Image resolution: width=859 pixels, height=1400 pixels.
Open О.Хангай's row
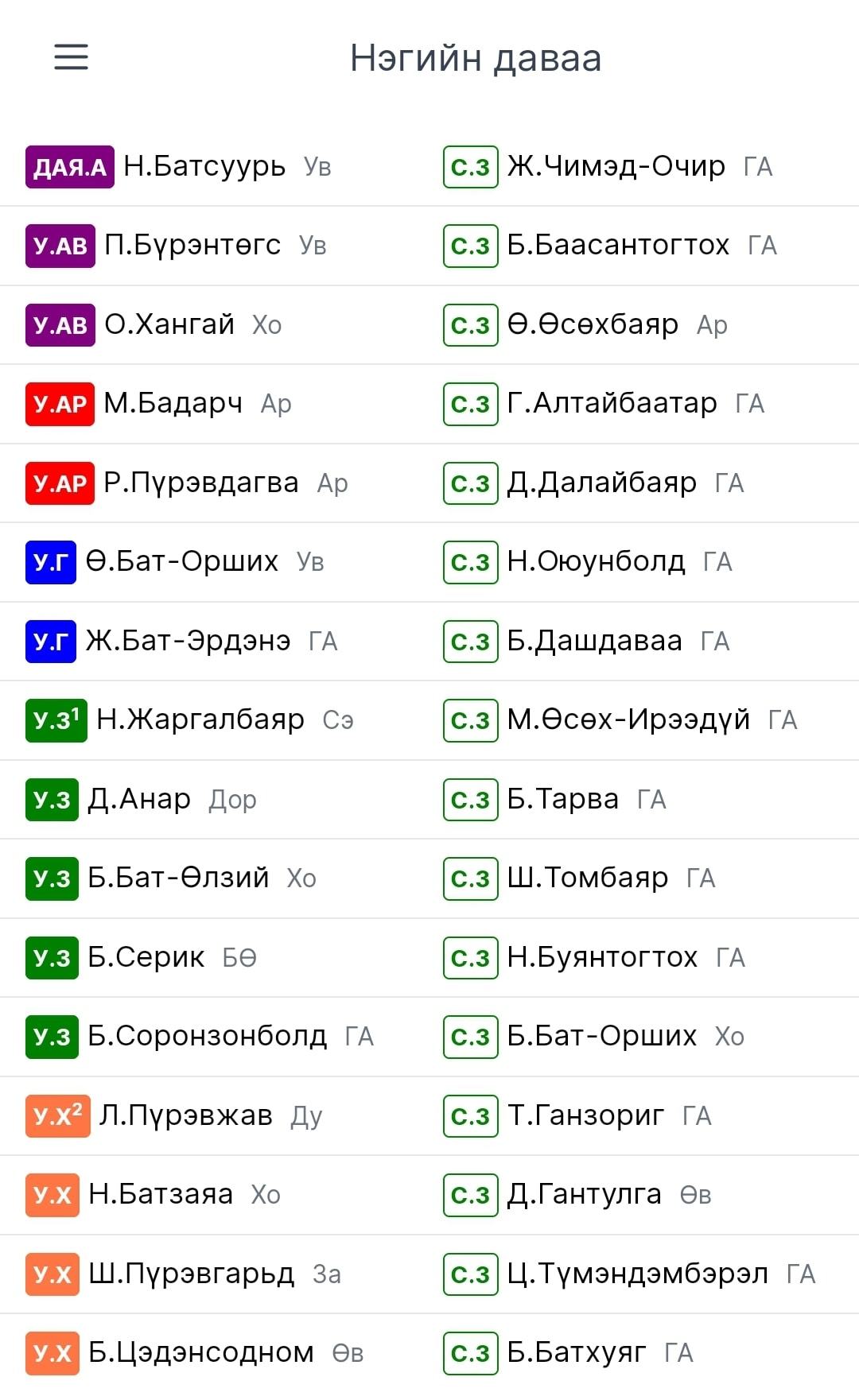[x=169, y=324]
